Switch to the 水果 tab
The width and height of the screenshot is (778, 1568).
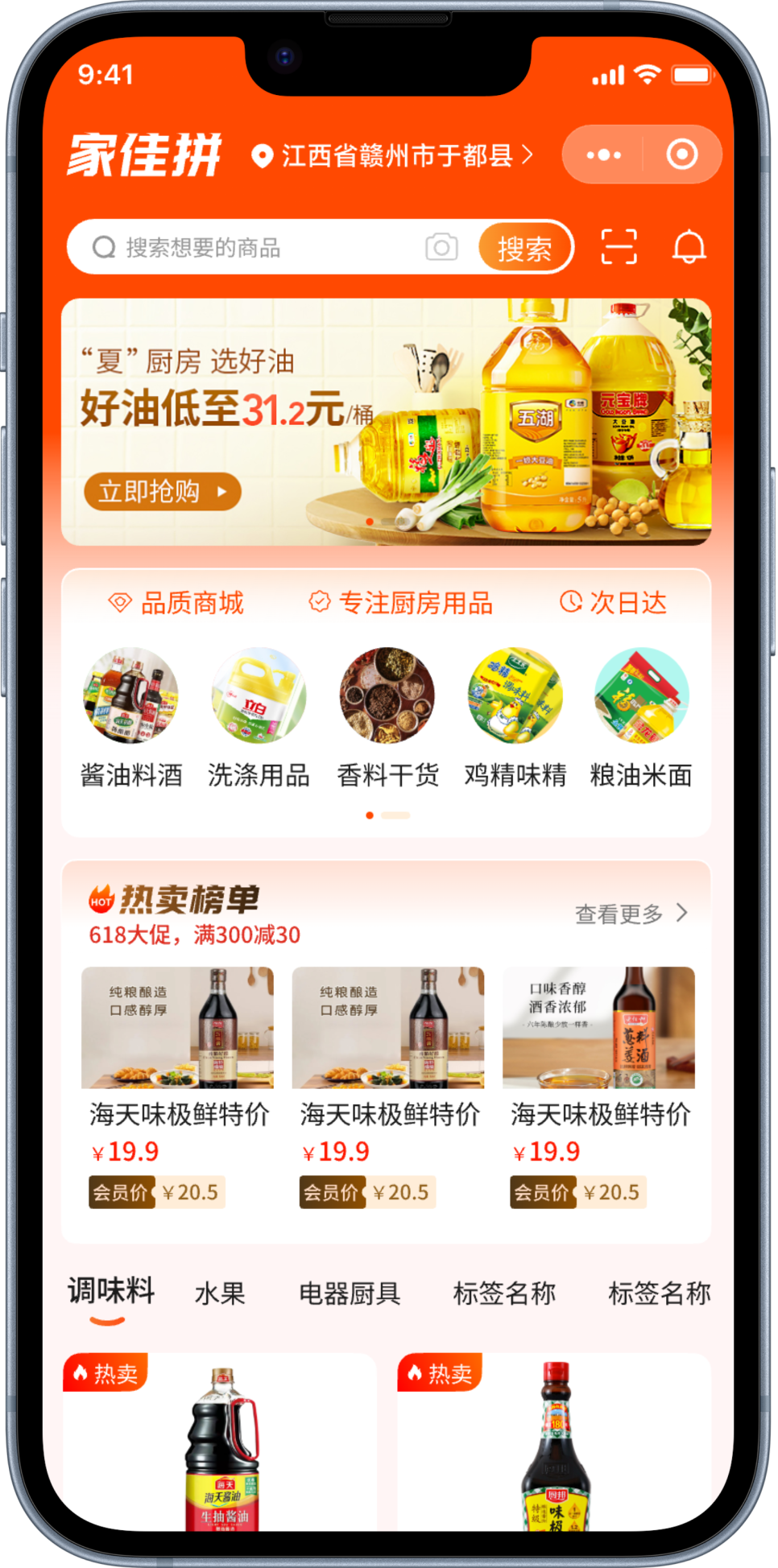(218, 1291)
